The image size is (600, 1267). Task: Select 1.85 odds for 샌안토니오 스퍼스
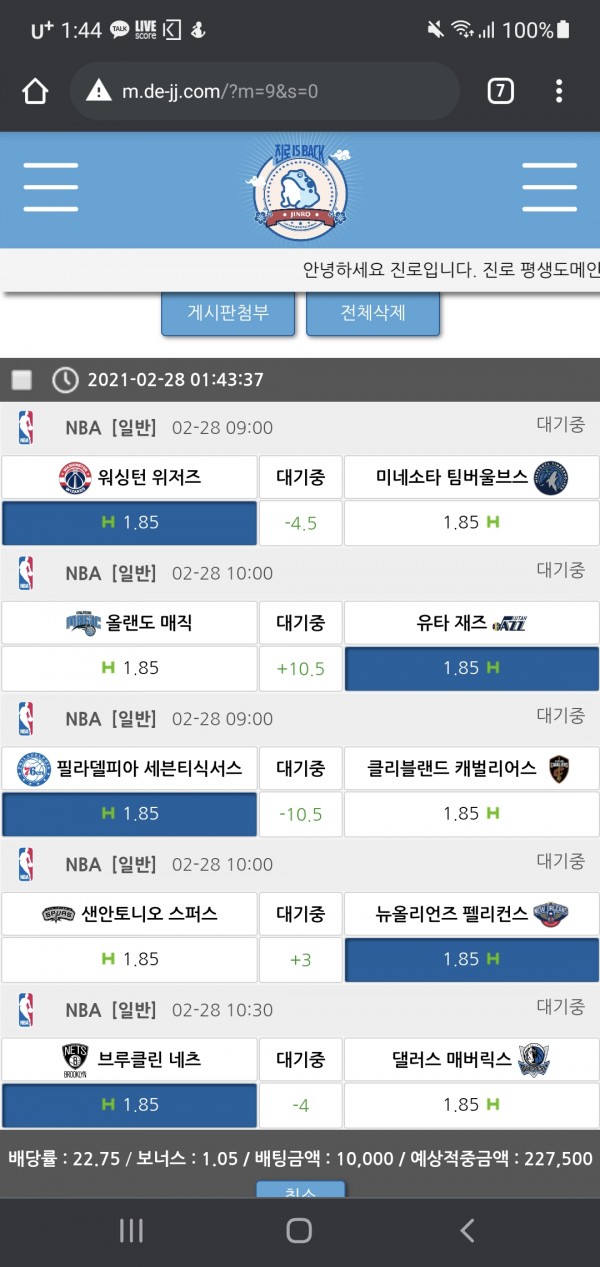click(130, 959)
